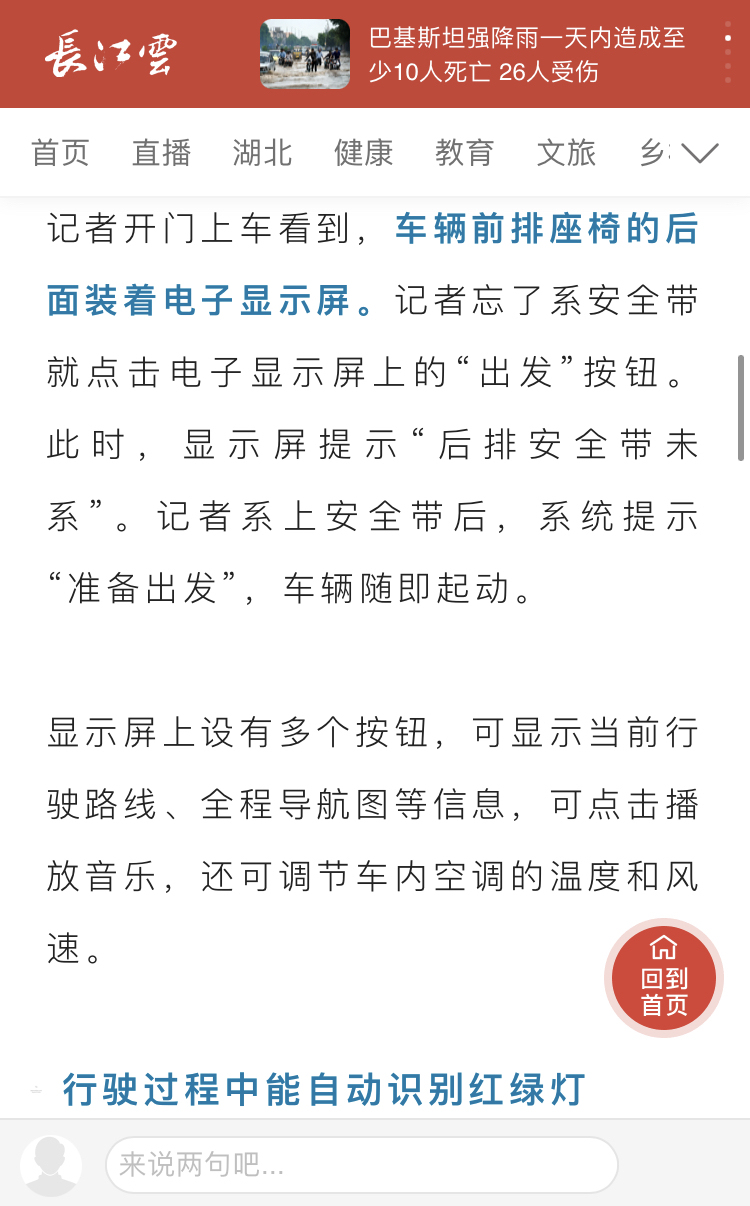The width and height of the screenshot is (750, 1206).
Task: Expand the channel list chevron
Action: [x=700, y=153]
